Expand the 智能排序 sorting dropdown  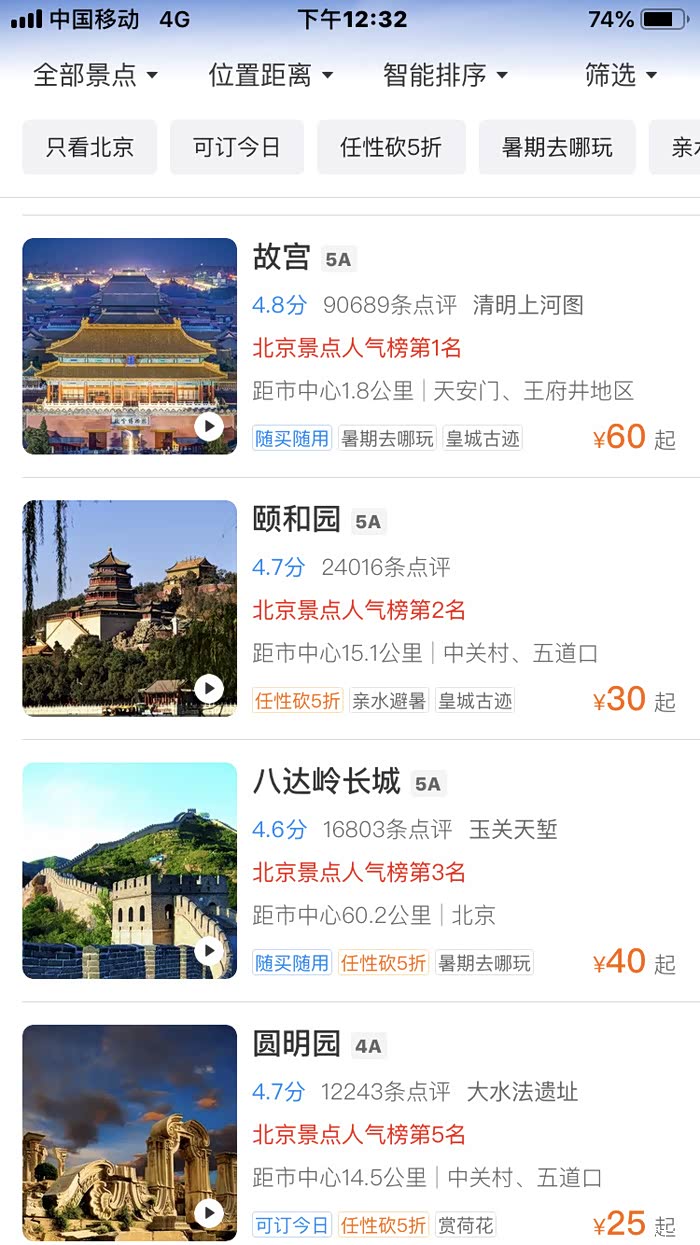[445, 75]
